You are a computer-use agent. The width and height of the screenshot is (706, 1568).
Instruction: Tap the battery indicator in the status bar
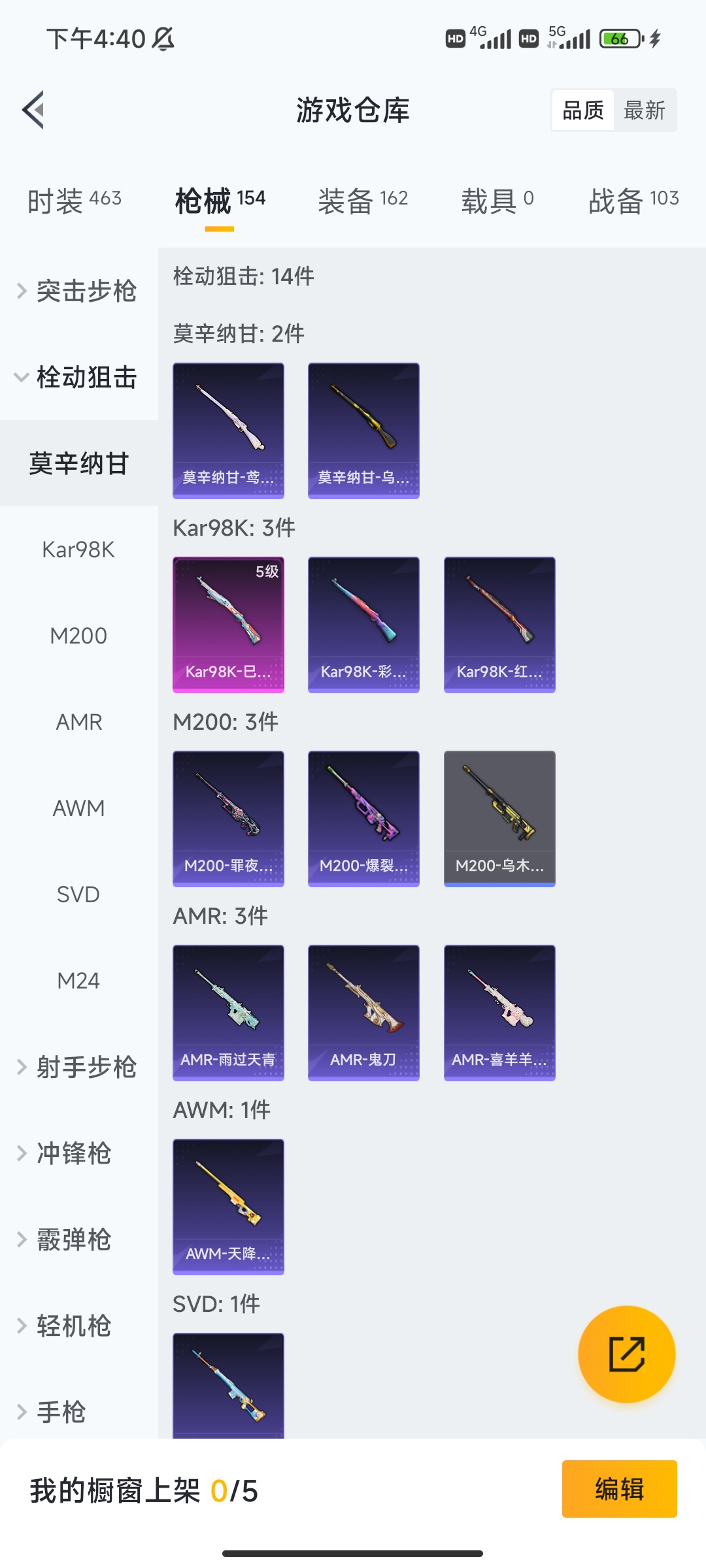pyautogui.click(x=620, y=39)
